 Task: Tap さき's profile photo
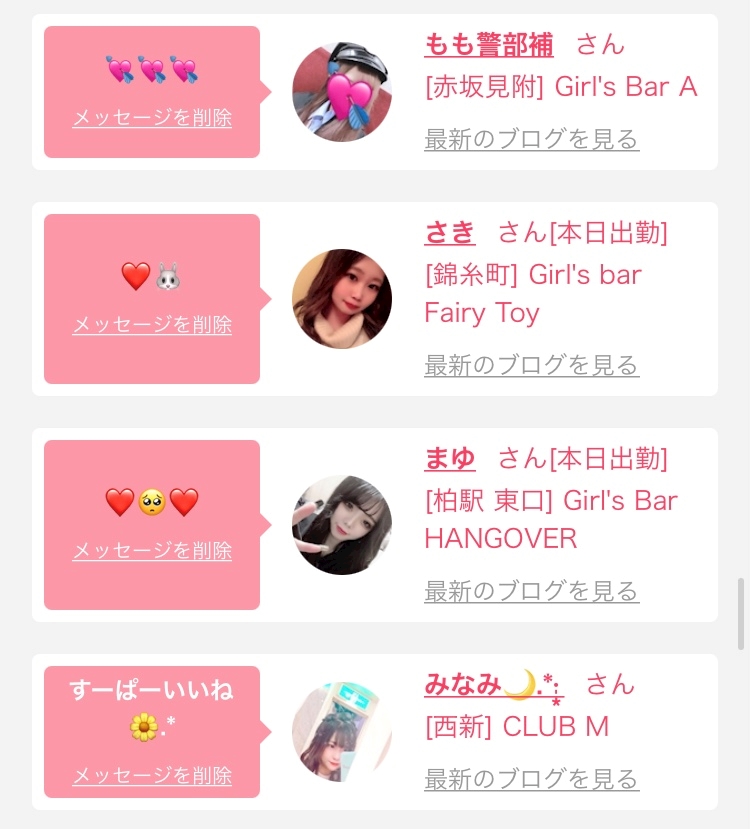pyautogui.click(x=342, y=299)
